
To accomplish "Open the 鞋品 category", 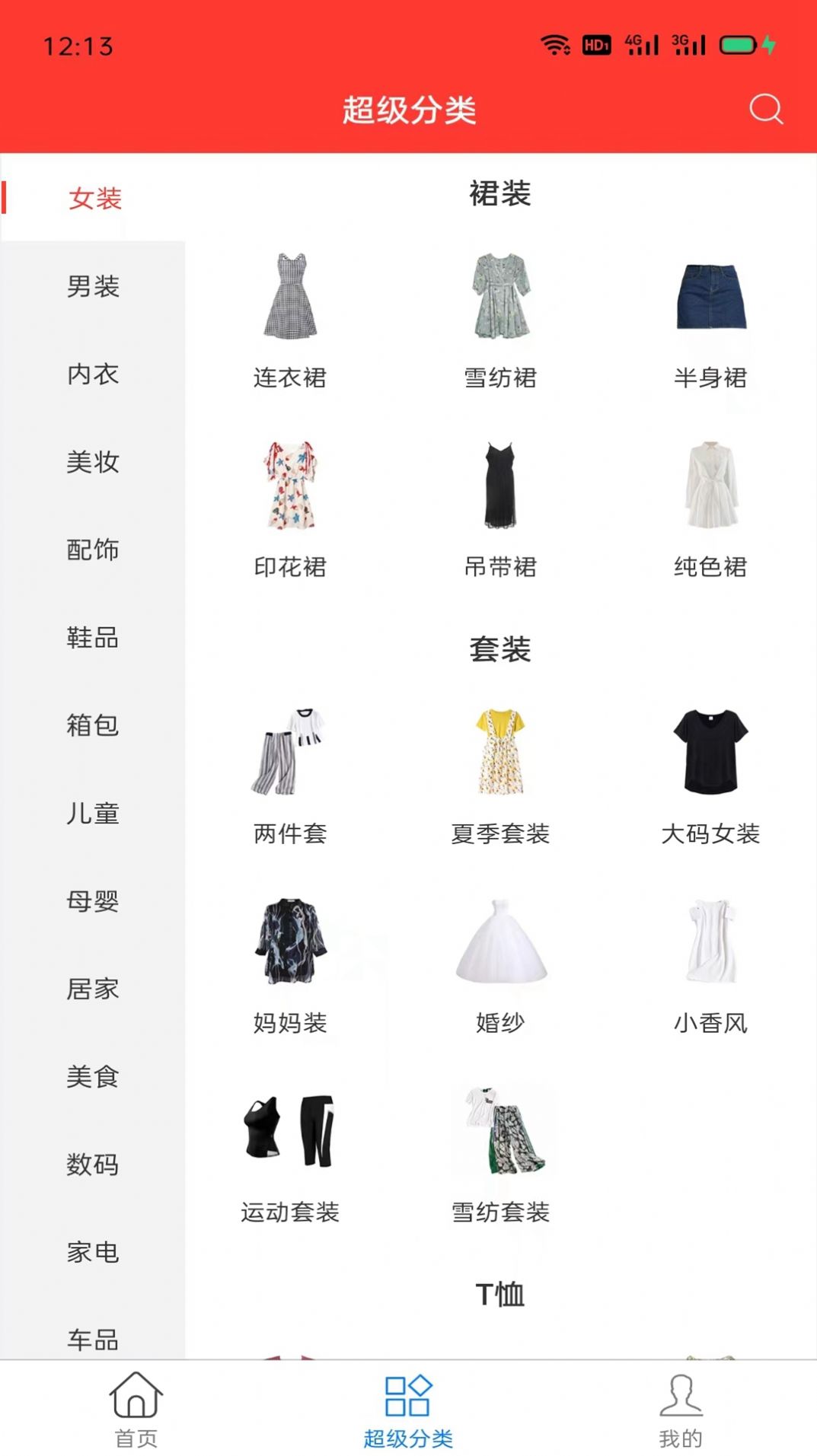I will coord(93,639).
